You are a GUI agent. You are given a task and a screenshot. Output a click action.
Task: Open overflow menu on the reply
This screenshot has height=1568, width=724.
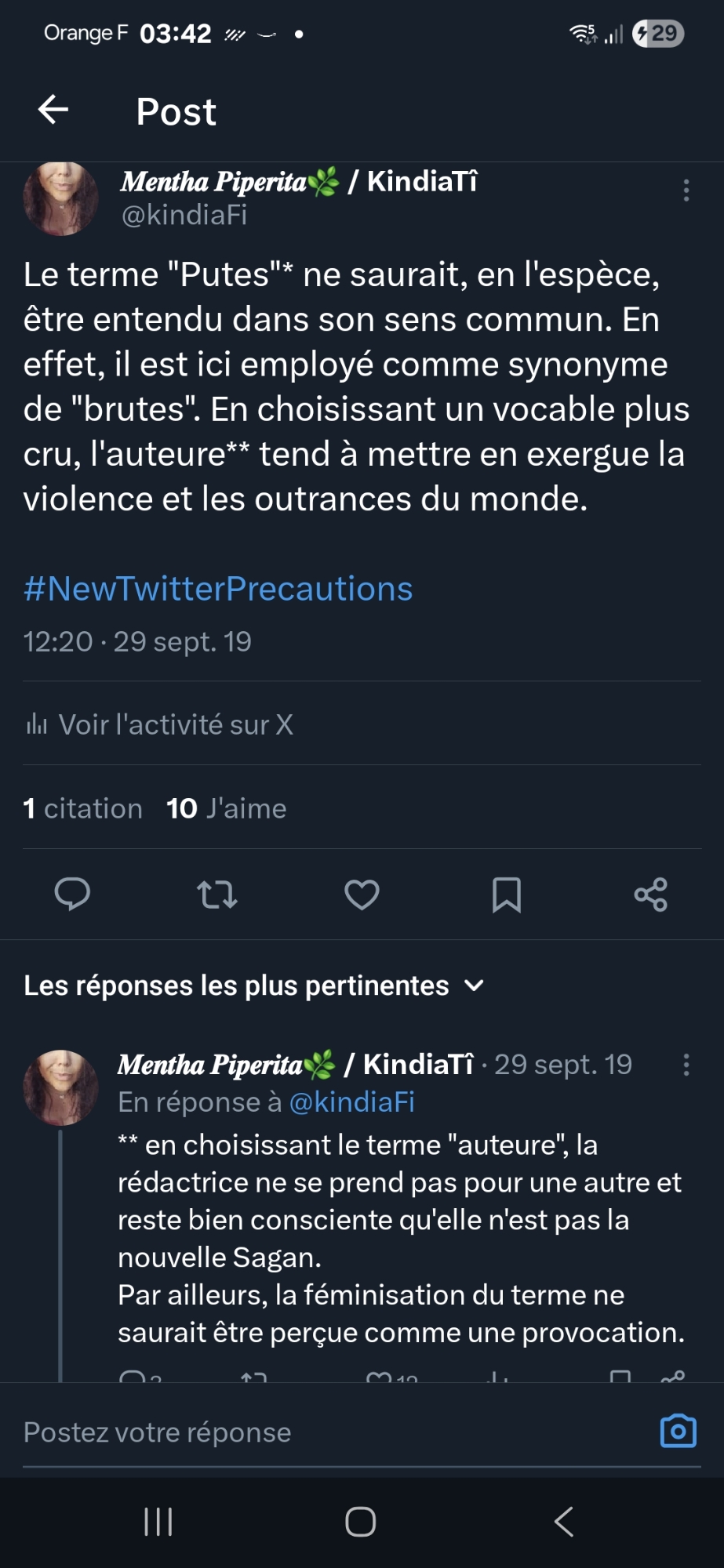(x=686, y=1065)
